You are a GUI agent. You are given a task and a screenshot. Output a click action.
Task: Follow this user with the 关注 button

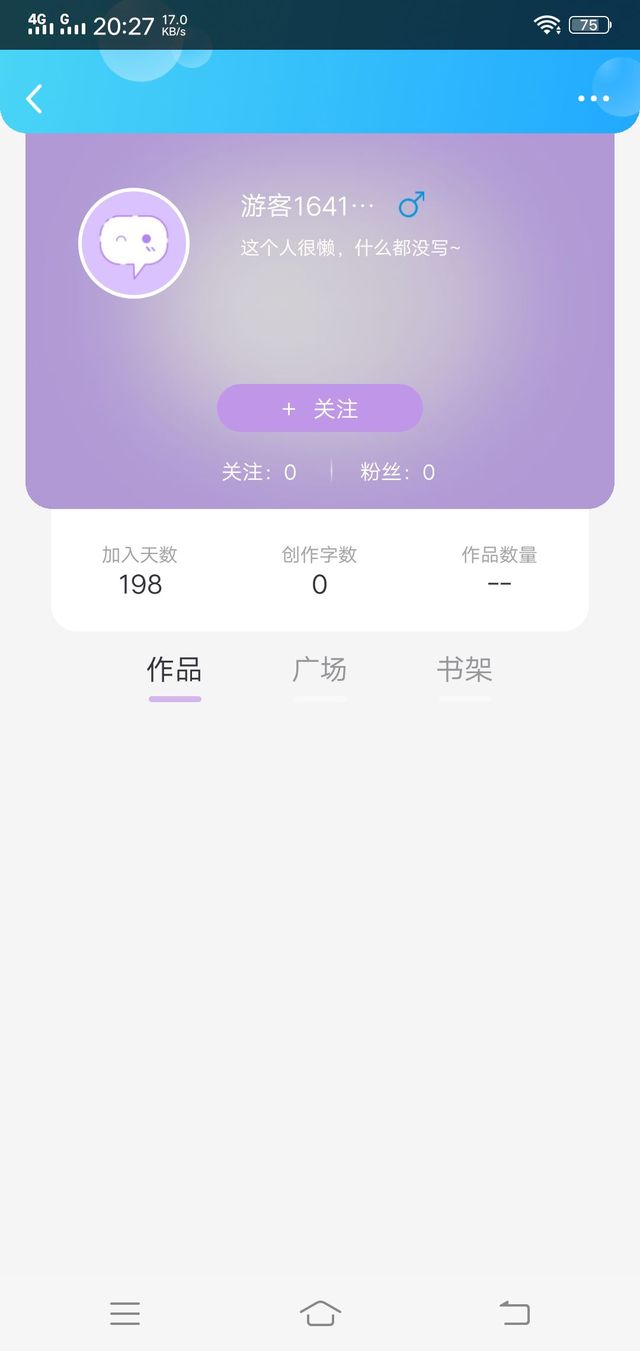pyautogui.click(x=320, y=408)
